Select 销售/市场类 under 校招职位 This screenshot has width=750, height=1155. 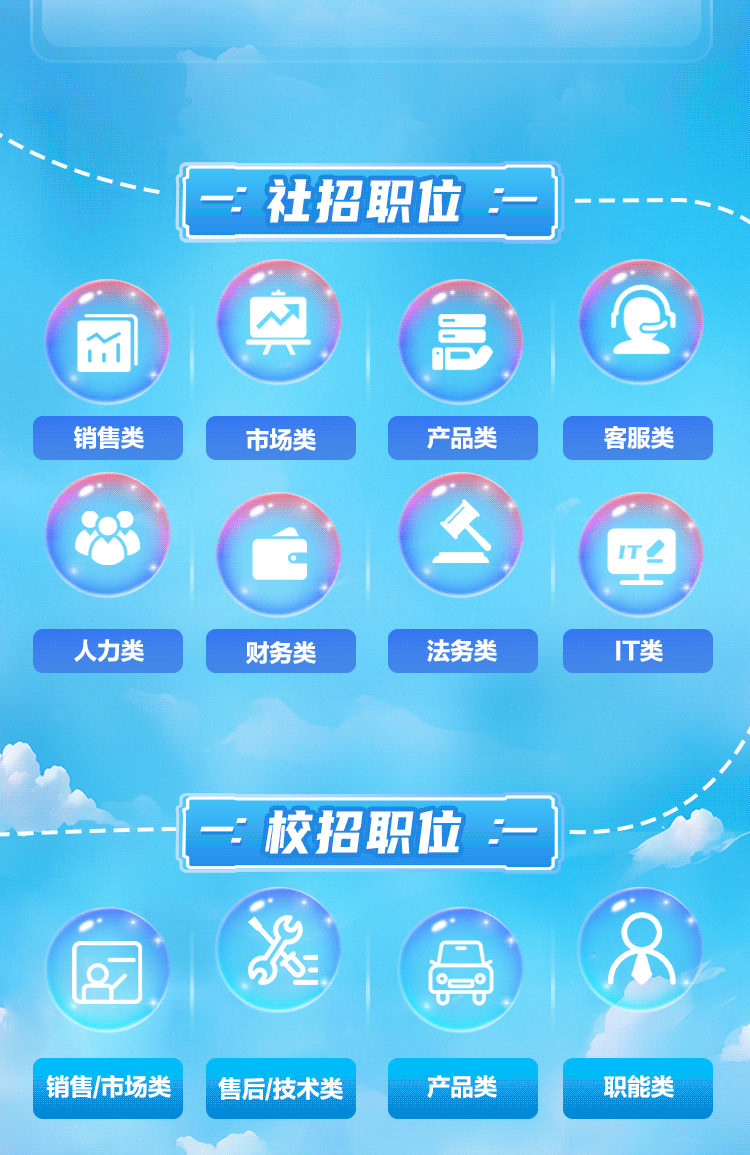[x=108, y=1088]
